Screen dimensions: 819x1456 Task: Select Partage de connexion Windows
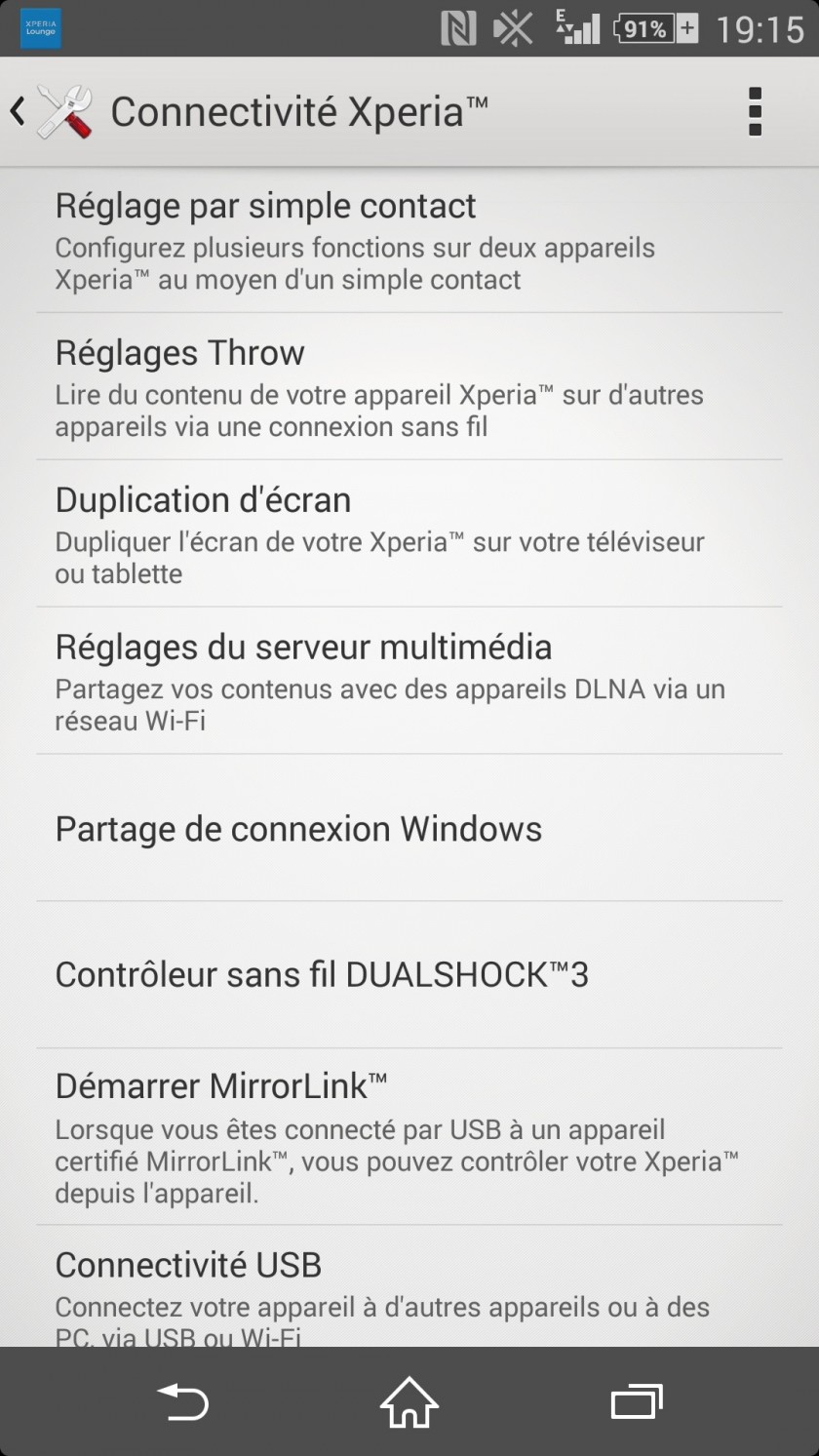[x=409, y=830]
